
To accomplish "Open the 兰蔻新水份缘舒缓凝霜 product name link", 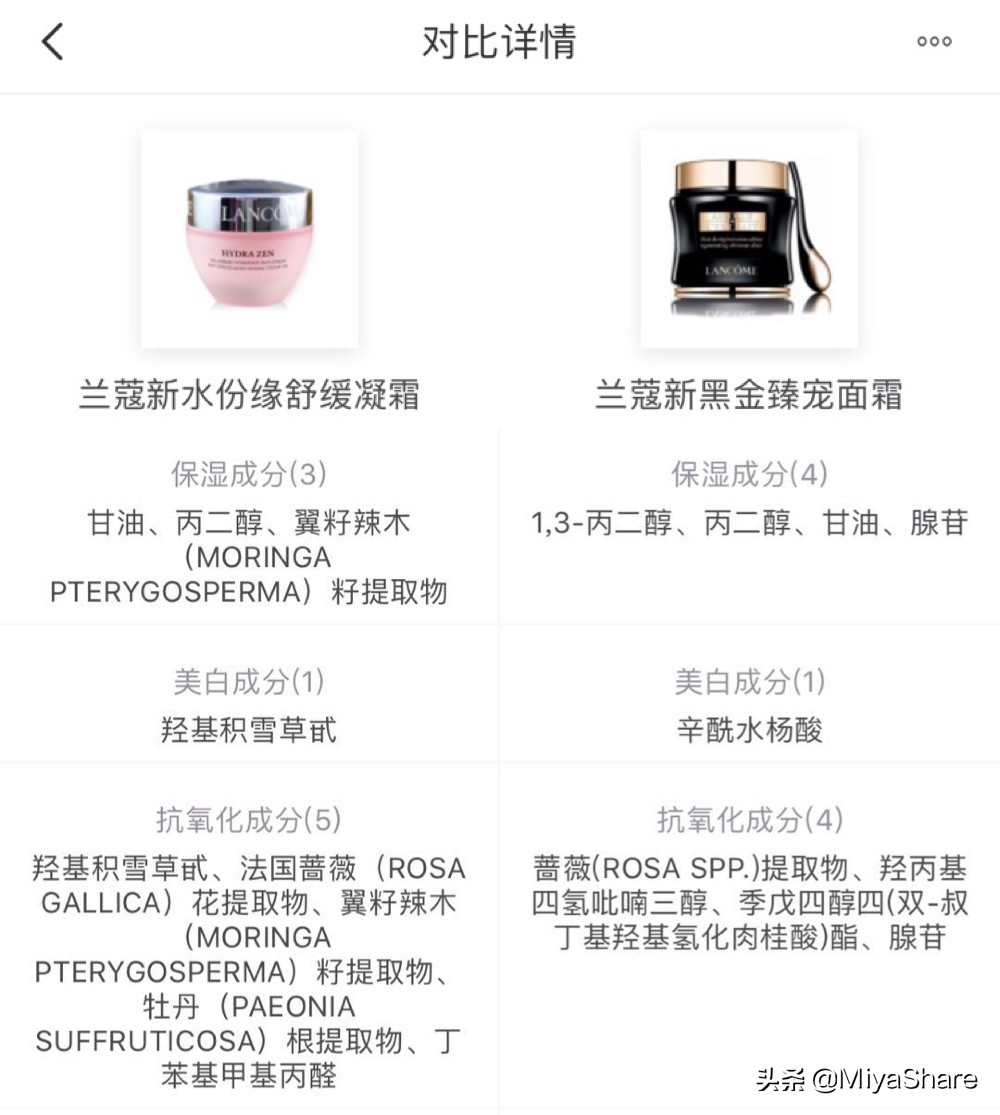I will pyautogui.click(x=248, y=394).
